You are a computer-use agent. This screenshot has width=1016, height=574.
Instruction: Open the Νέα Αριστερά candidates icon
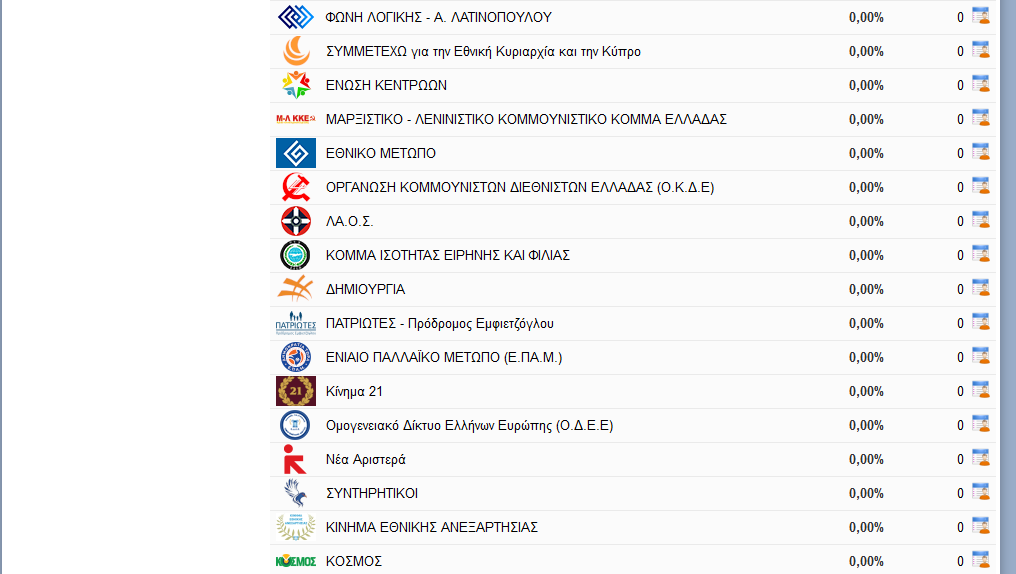(980, 458)
